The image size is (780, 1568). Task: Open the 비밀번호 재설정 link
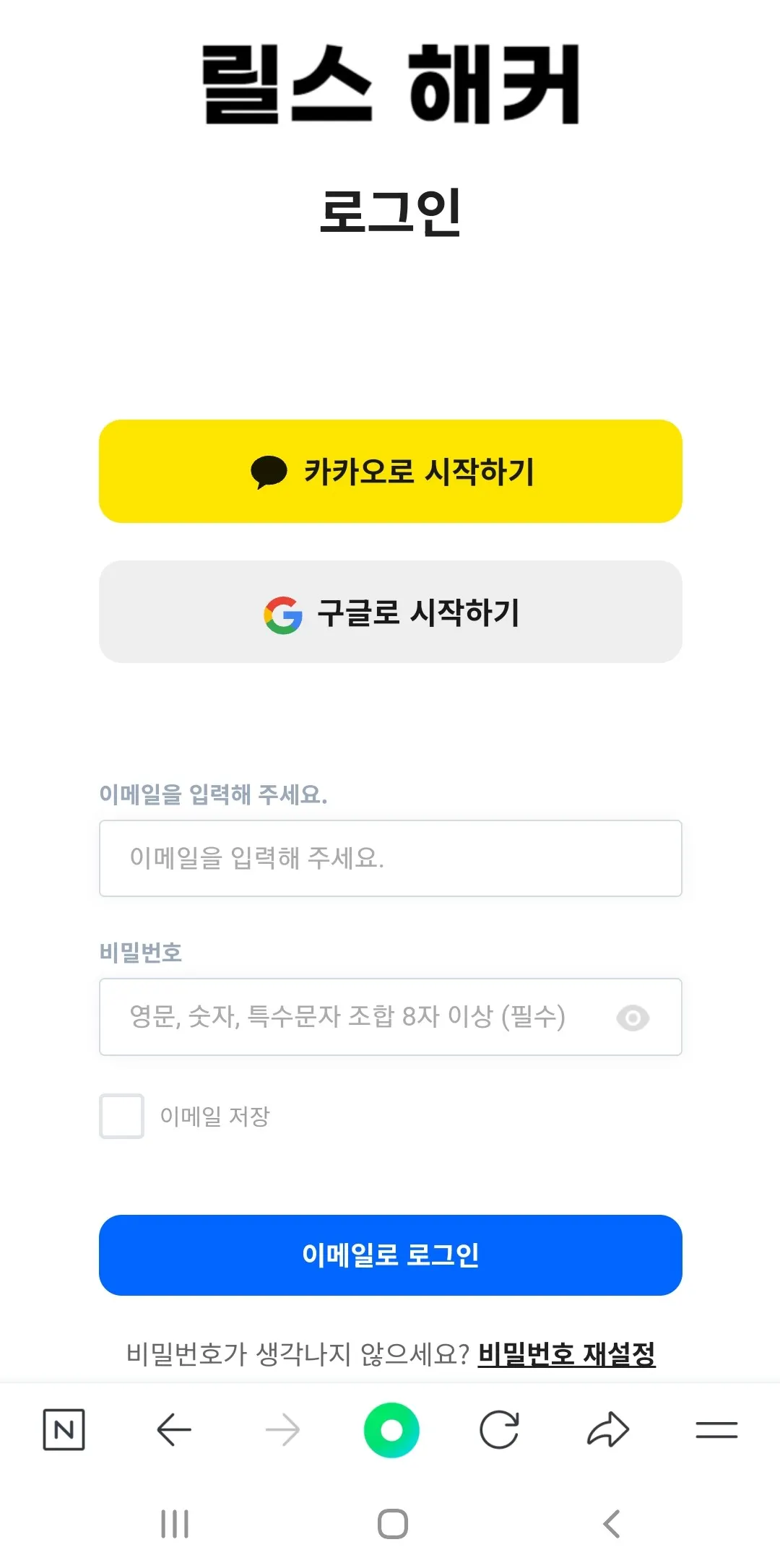point(566,1353)
